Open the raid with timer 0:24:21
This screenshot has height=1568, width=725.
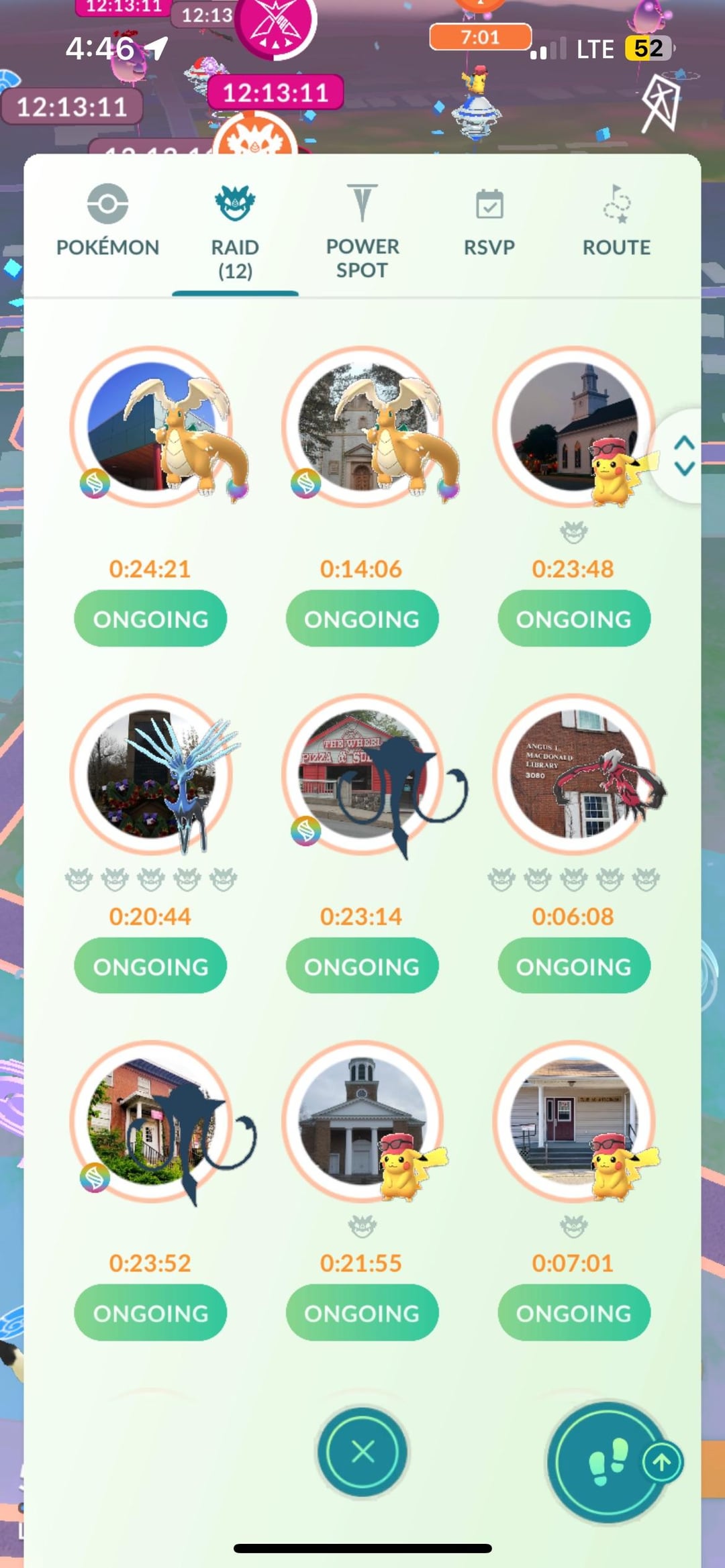(x=151, y=427)
